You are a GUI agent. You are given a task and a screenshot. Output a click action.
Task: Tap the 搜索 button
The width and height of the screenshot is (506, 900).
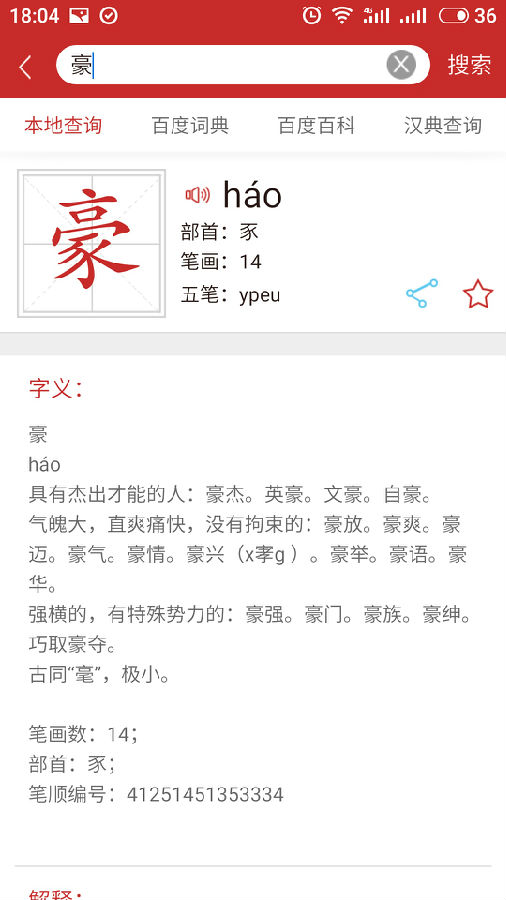(x=470, y=65)
